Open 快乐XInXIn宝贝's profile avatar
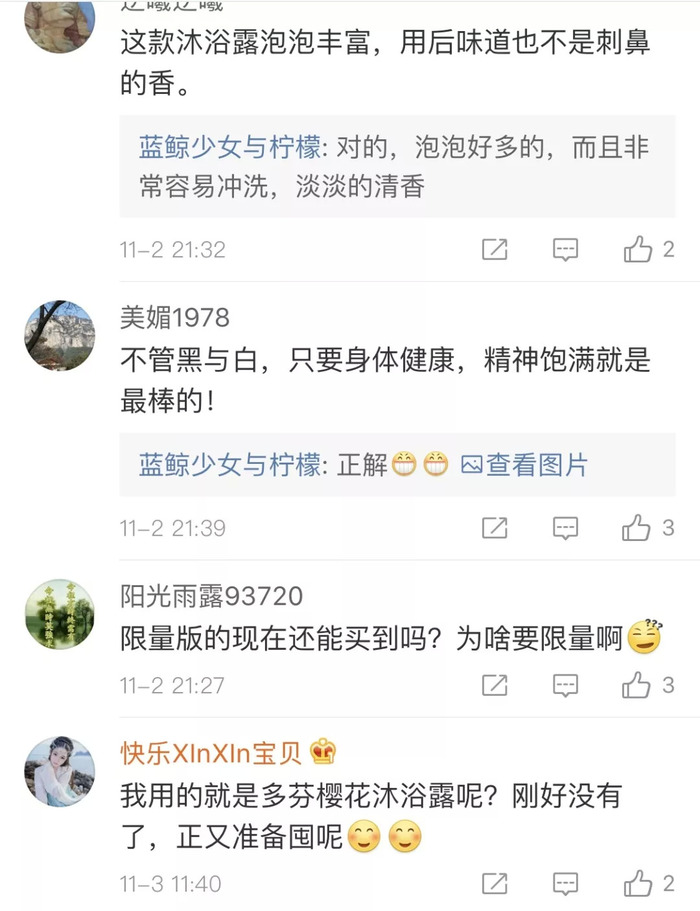Screen dimensions: 700x911 tap(60, 771)
